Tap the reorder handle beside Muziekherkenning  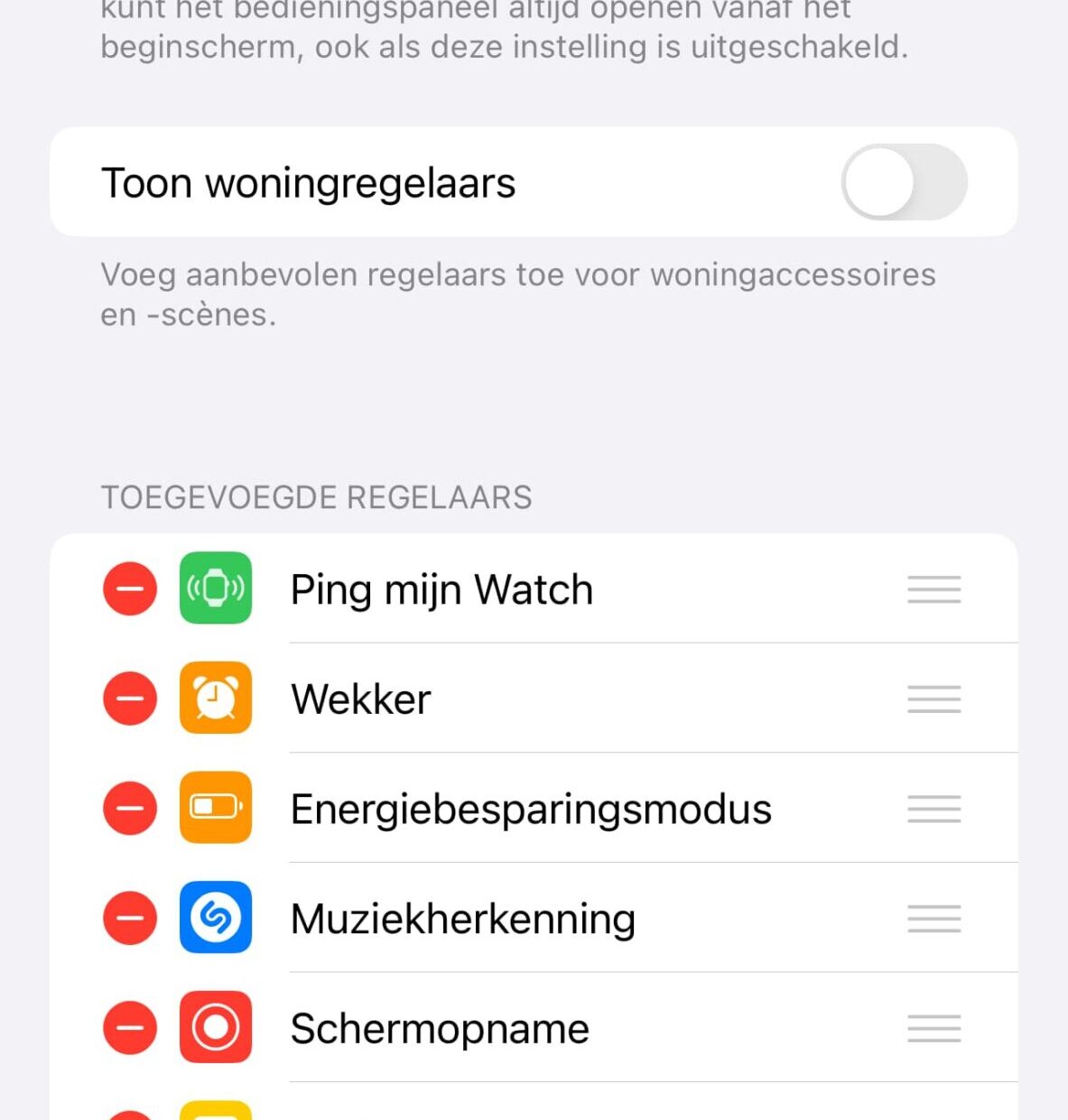pos(933,919)
